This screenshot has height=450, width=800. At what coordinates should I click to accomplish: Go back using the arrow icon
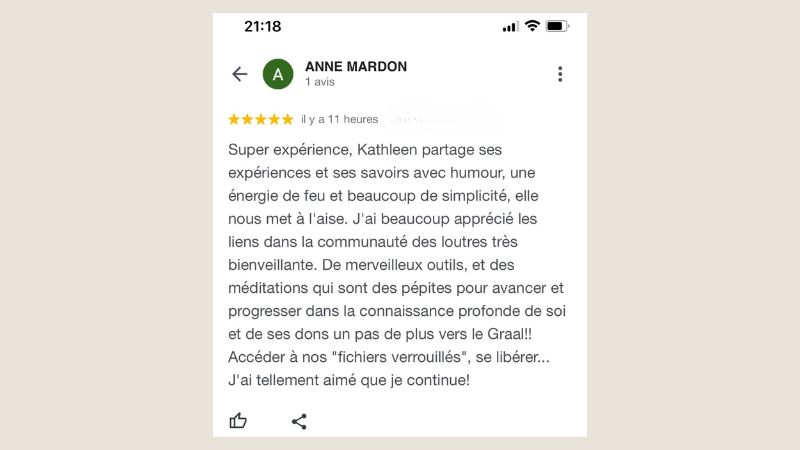tap(239, 74)
